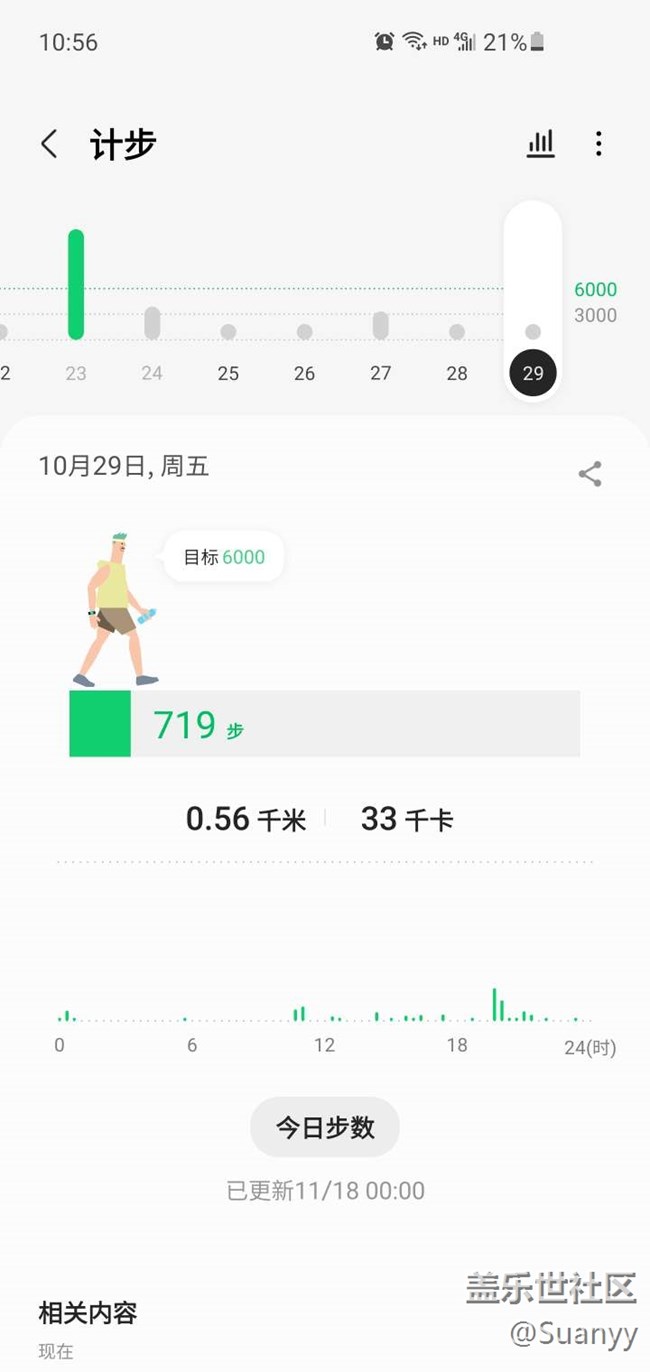This screenshot has height=1372, width=650.
Task: Select day 27 in the date strip
Action: (x=380, y=372)
